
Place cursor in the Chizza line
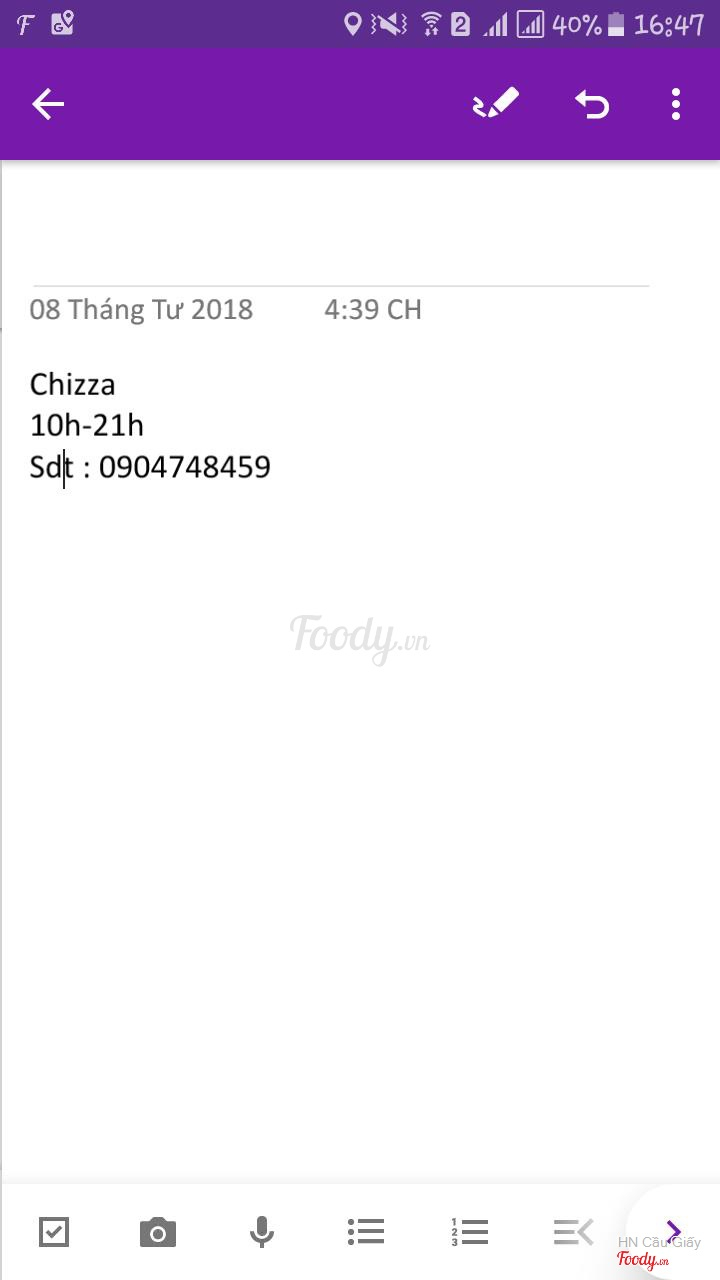click(x=73, y=385)
